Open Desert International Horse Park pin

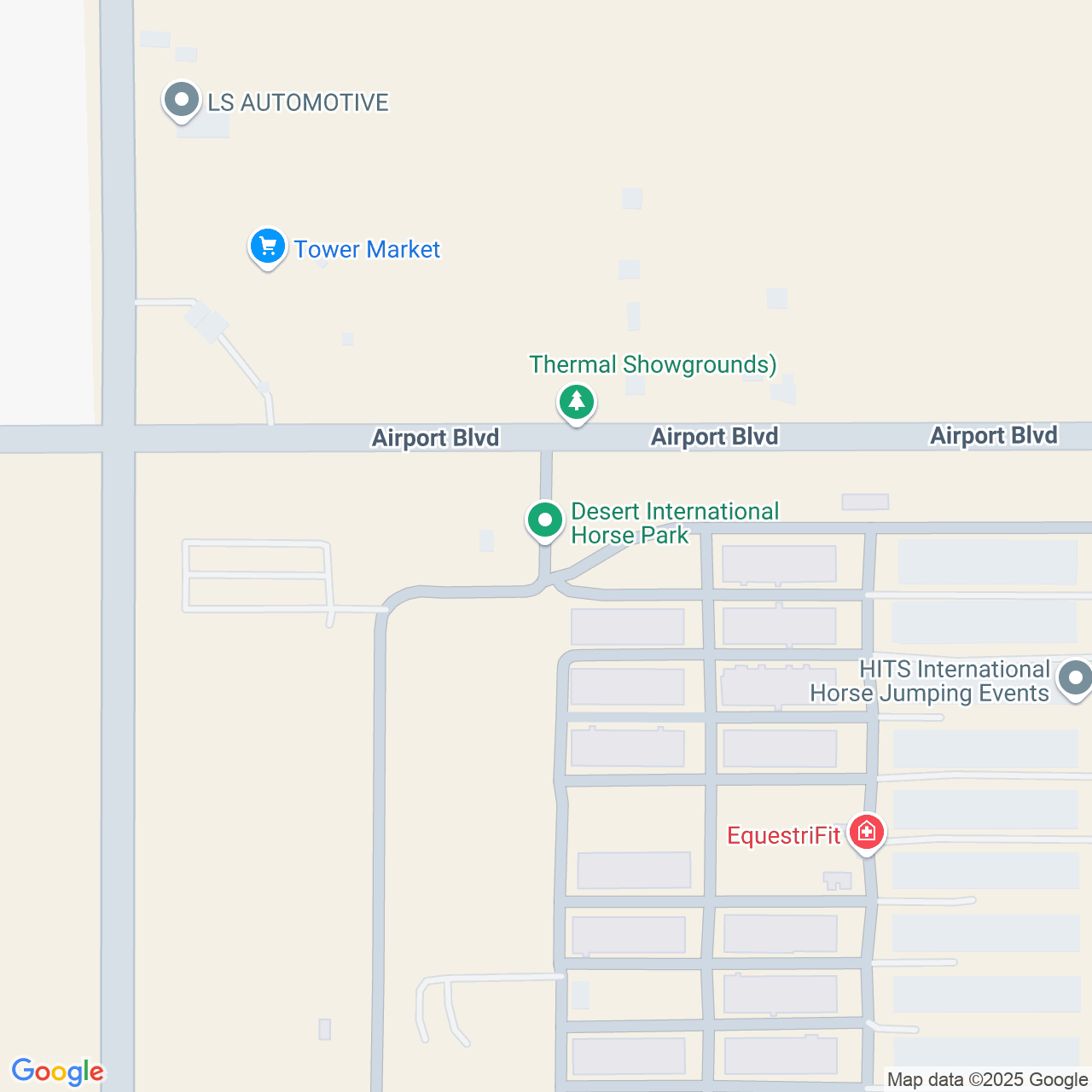(544, 520)
